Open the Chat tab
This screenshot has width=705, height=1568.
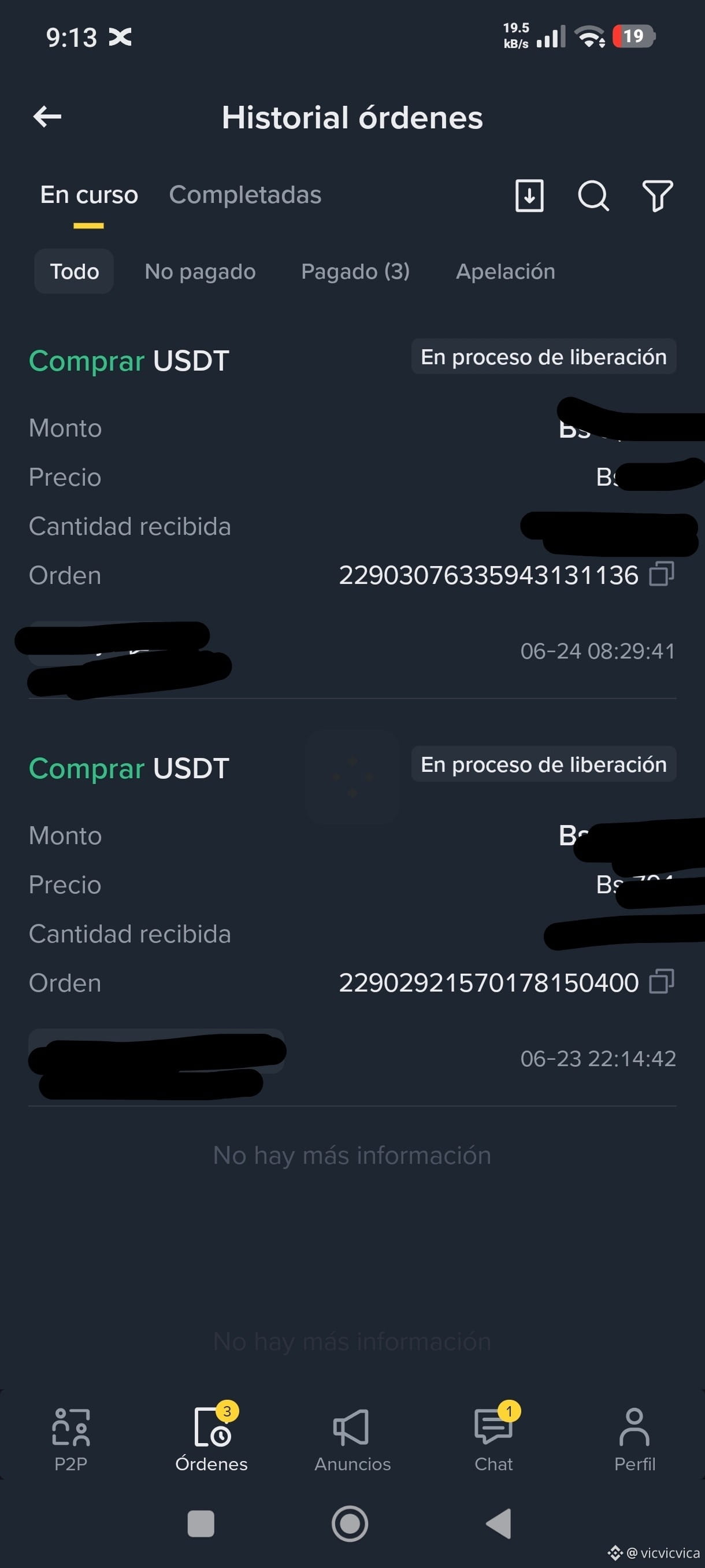[493, 1440]
